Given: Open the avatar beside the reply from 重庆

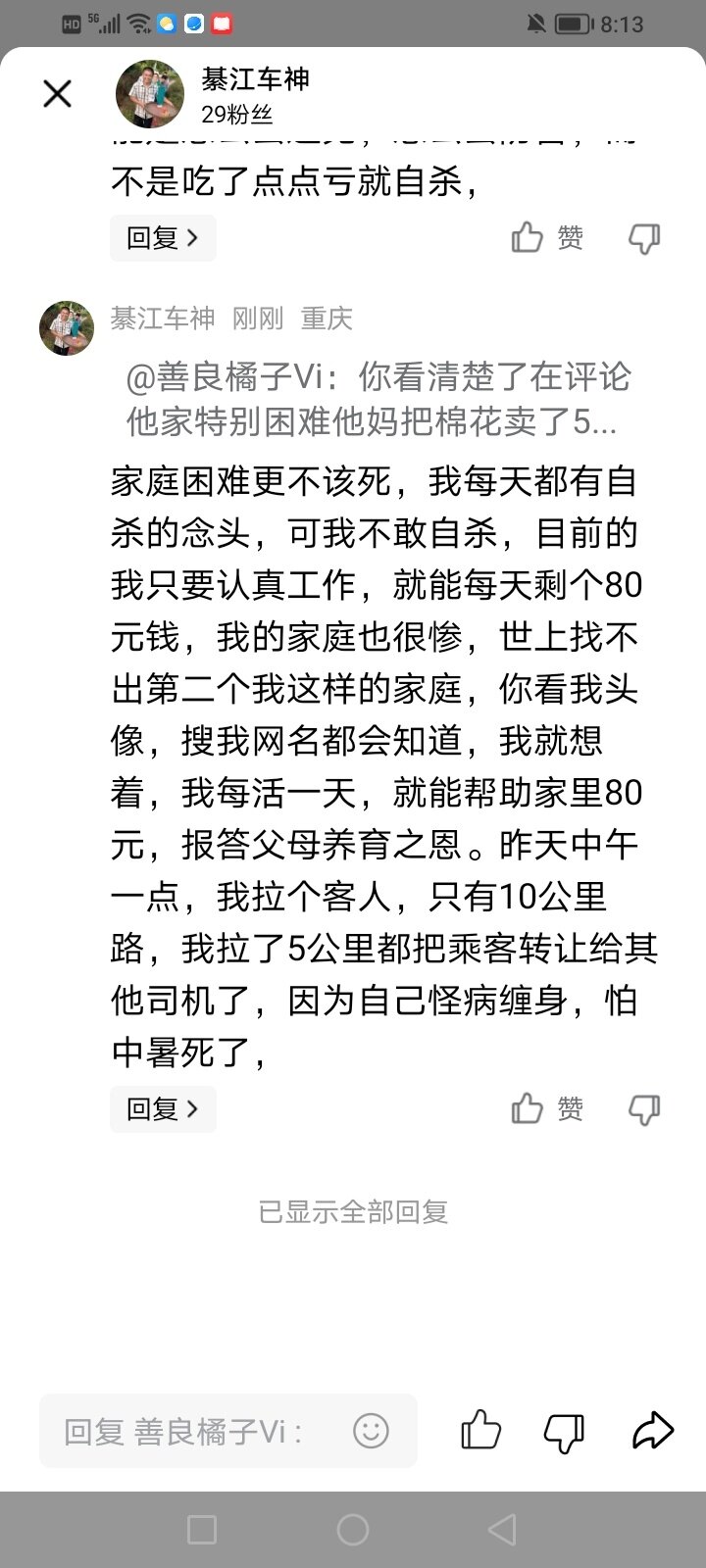Looking at the screenshot, I should pyautogui.click(x=66, y=327).
